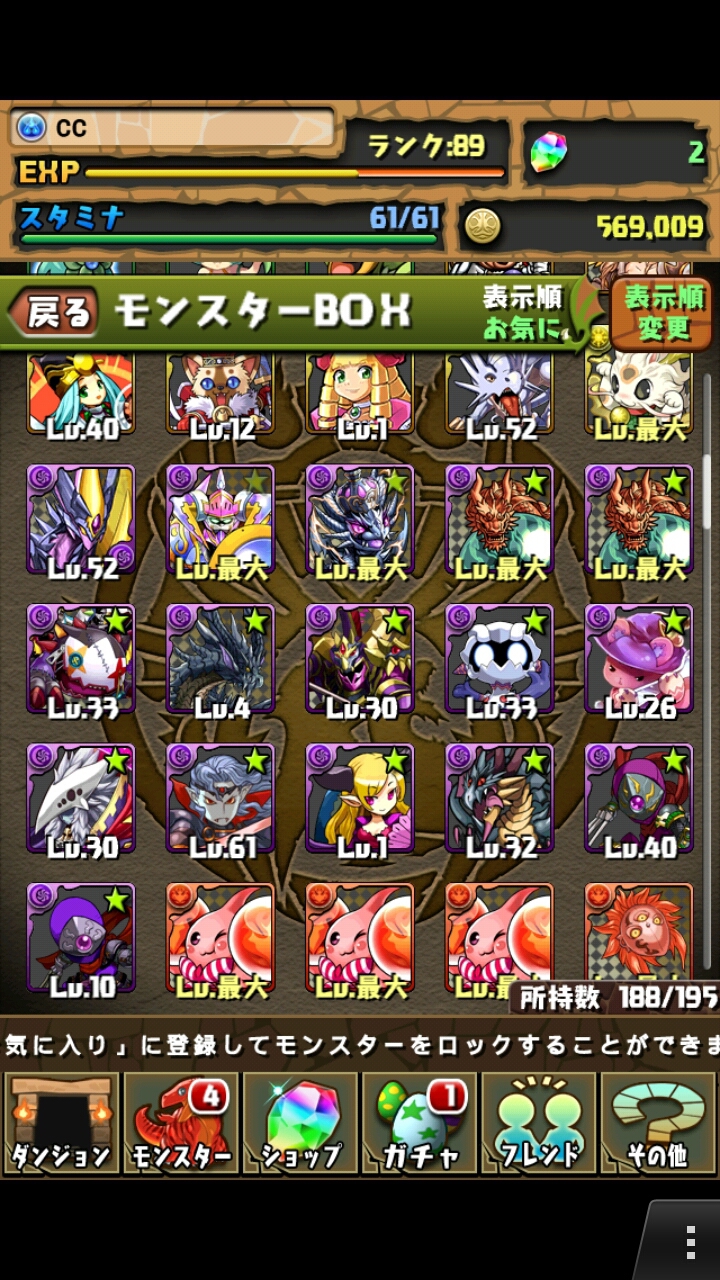
Task: Go to the ガチャ tab
Action: 420,1124
